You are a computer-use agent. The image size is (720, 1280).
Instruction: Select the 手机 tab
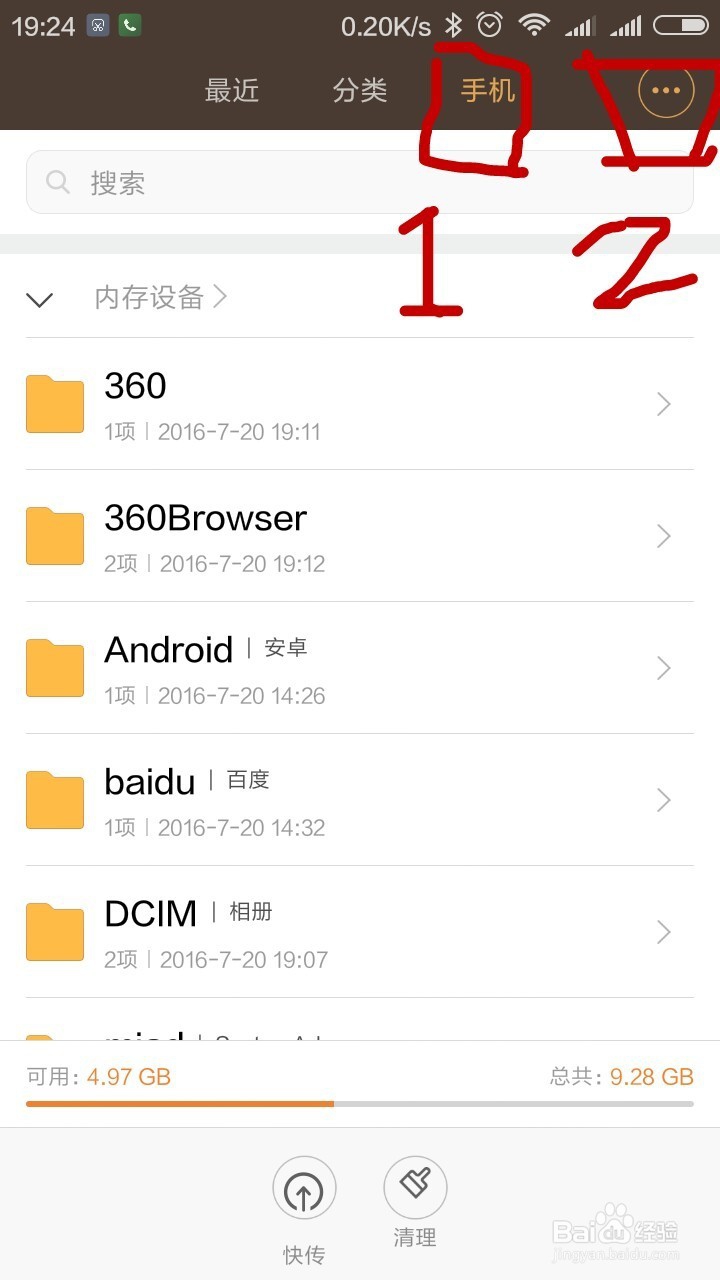(486, 90)
